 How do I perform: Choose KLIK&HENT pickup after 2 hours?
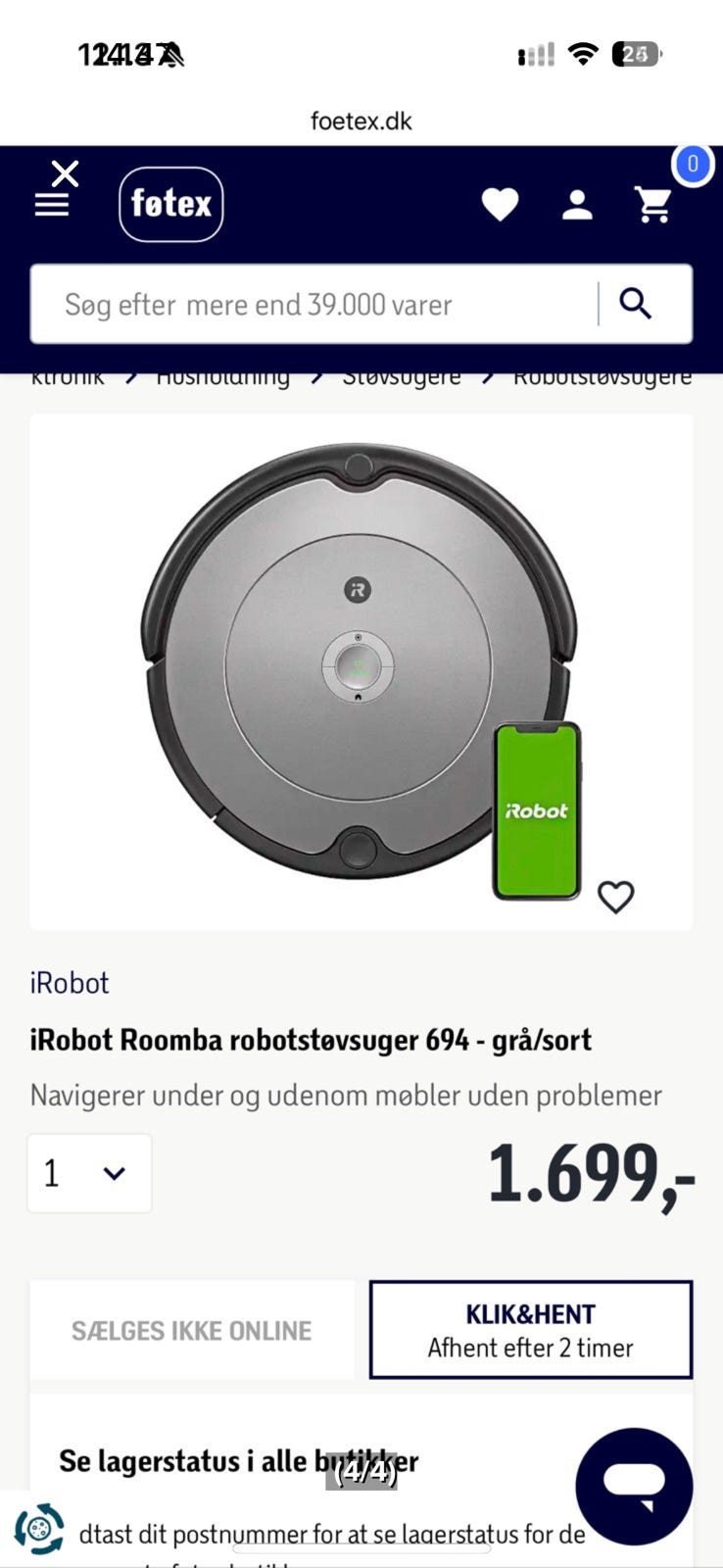coord(531,1330)
